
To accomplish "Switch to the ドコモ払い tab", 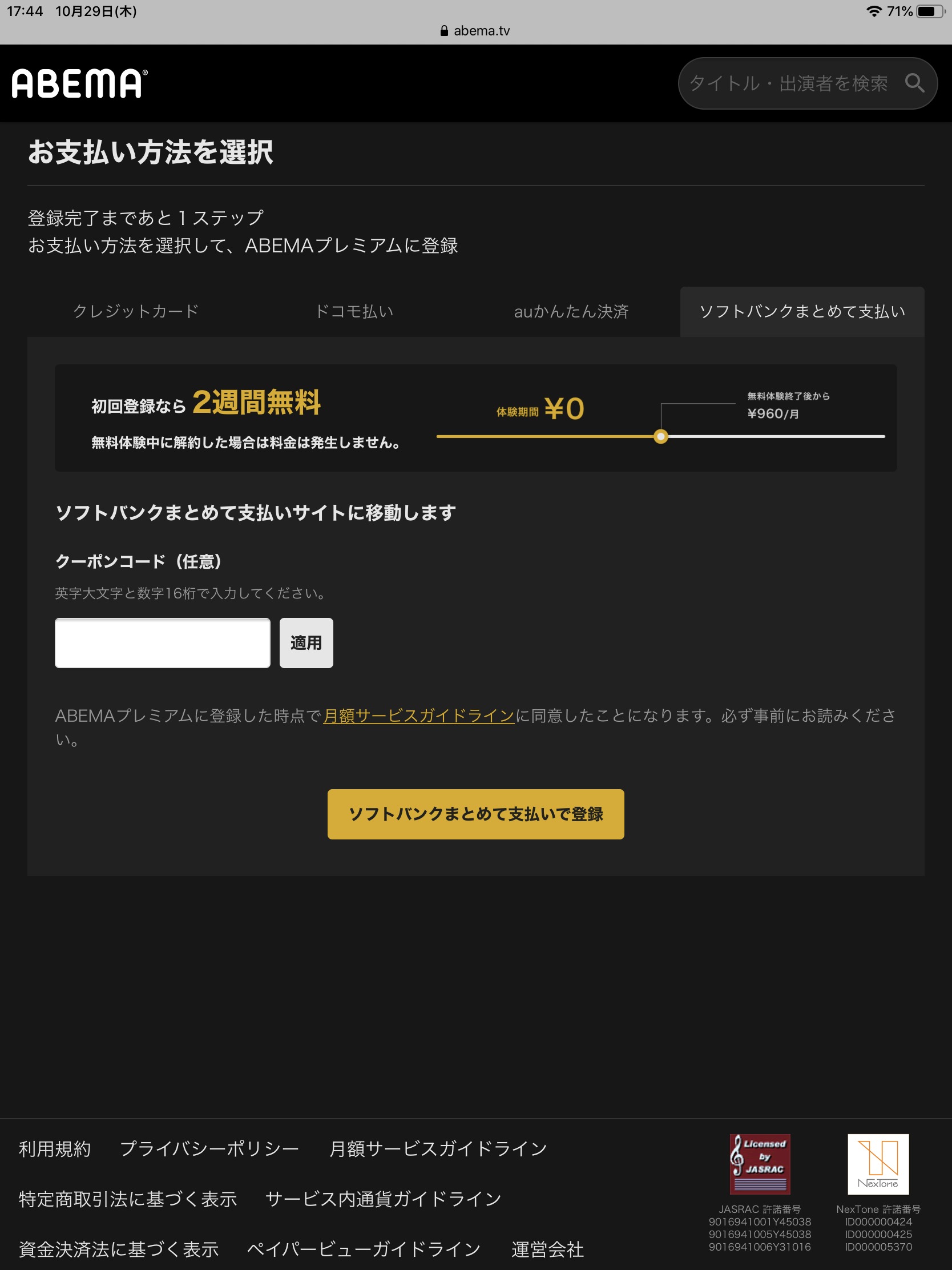I will tap(354, 311).
